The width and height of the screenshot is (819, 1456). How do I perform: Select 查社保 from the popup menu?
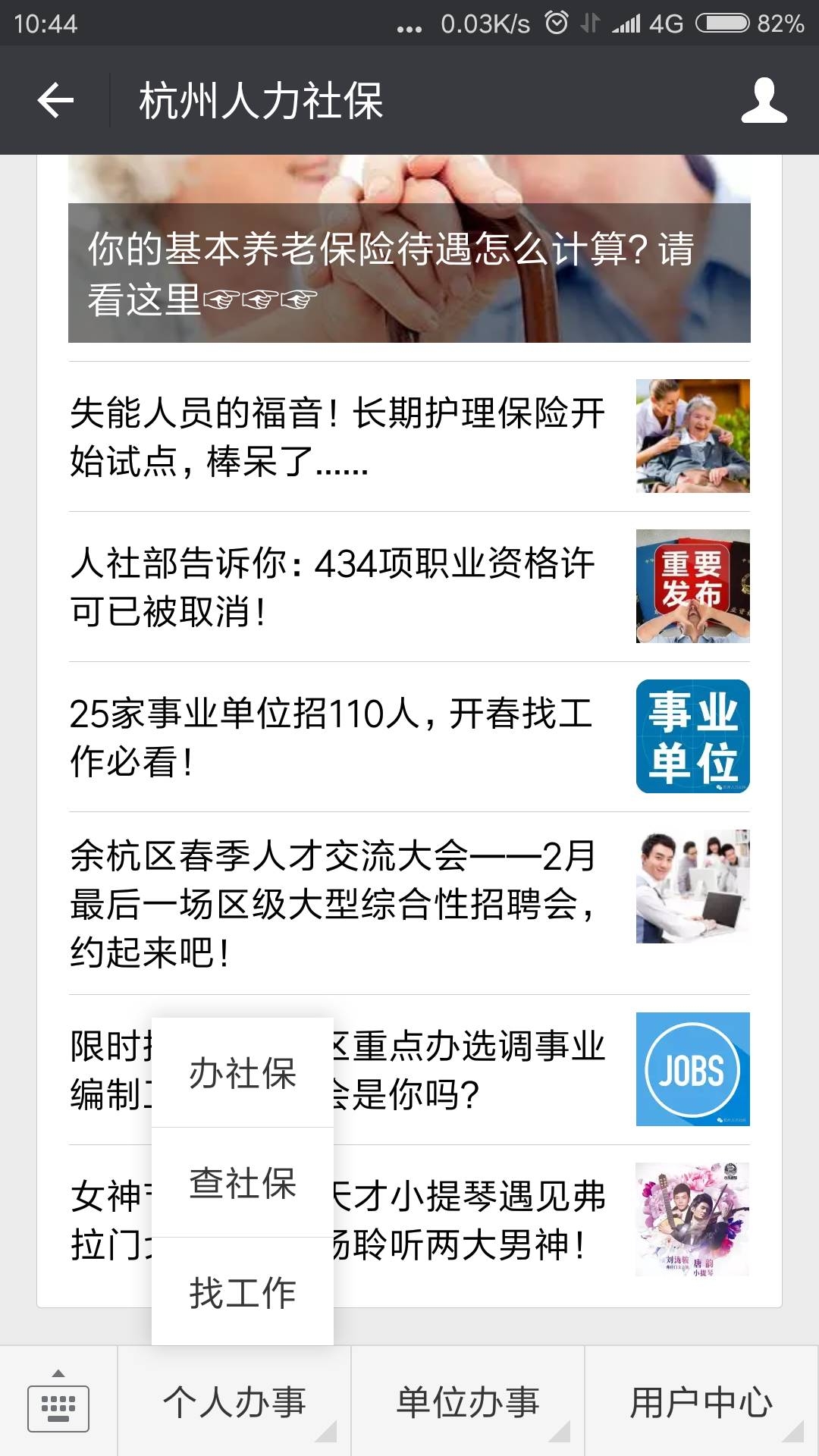pos(240,1181)
